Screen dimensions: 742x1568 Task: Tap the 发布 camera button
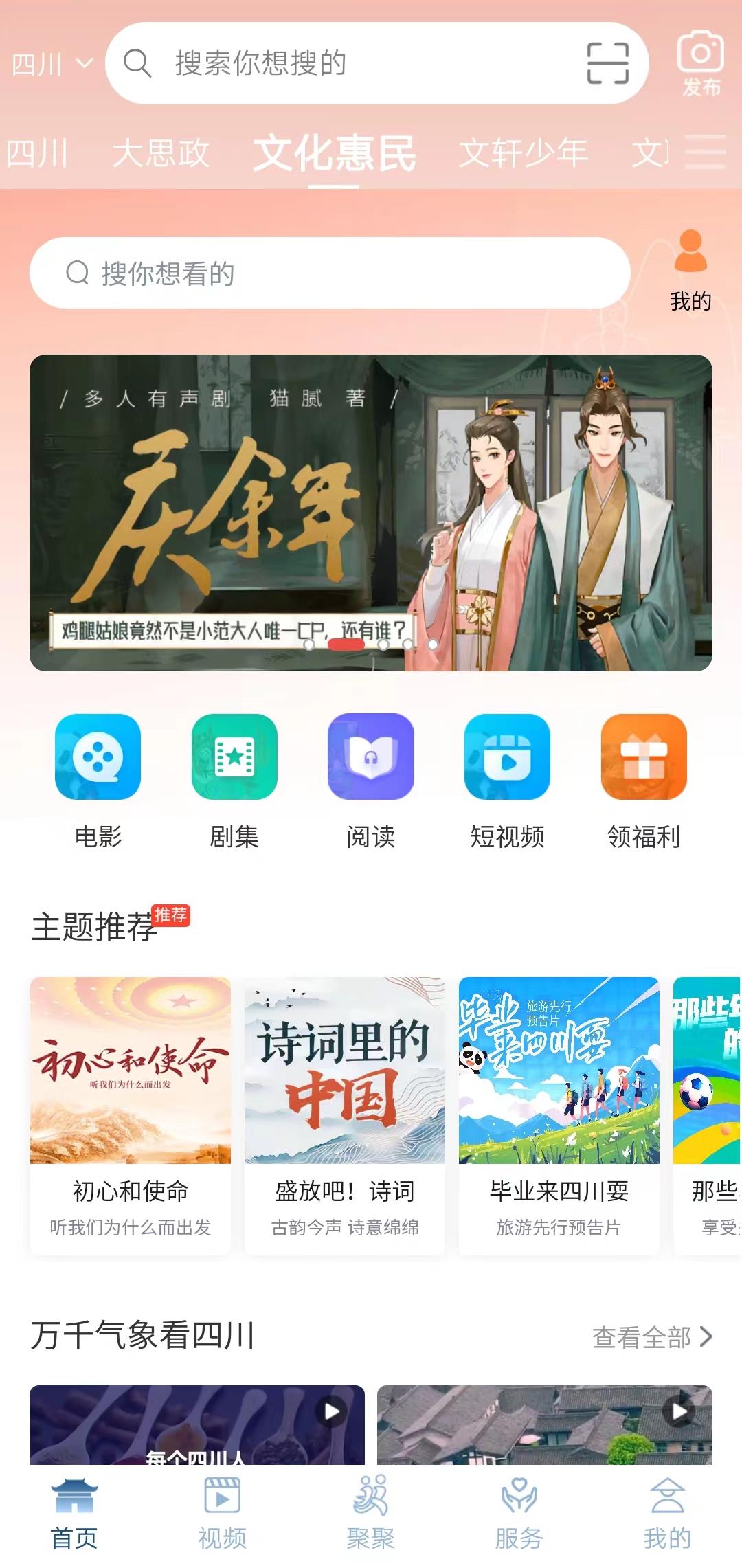700,63
